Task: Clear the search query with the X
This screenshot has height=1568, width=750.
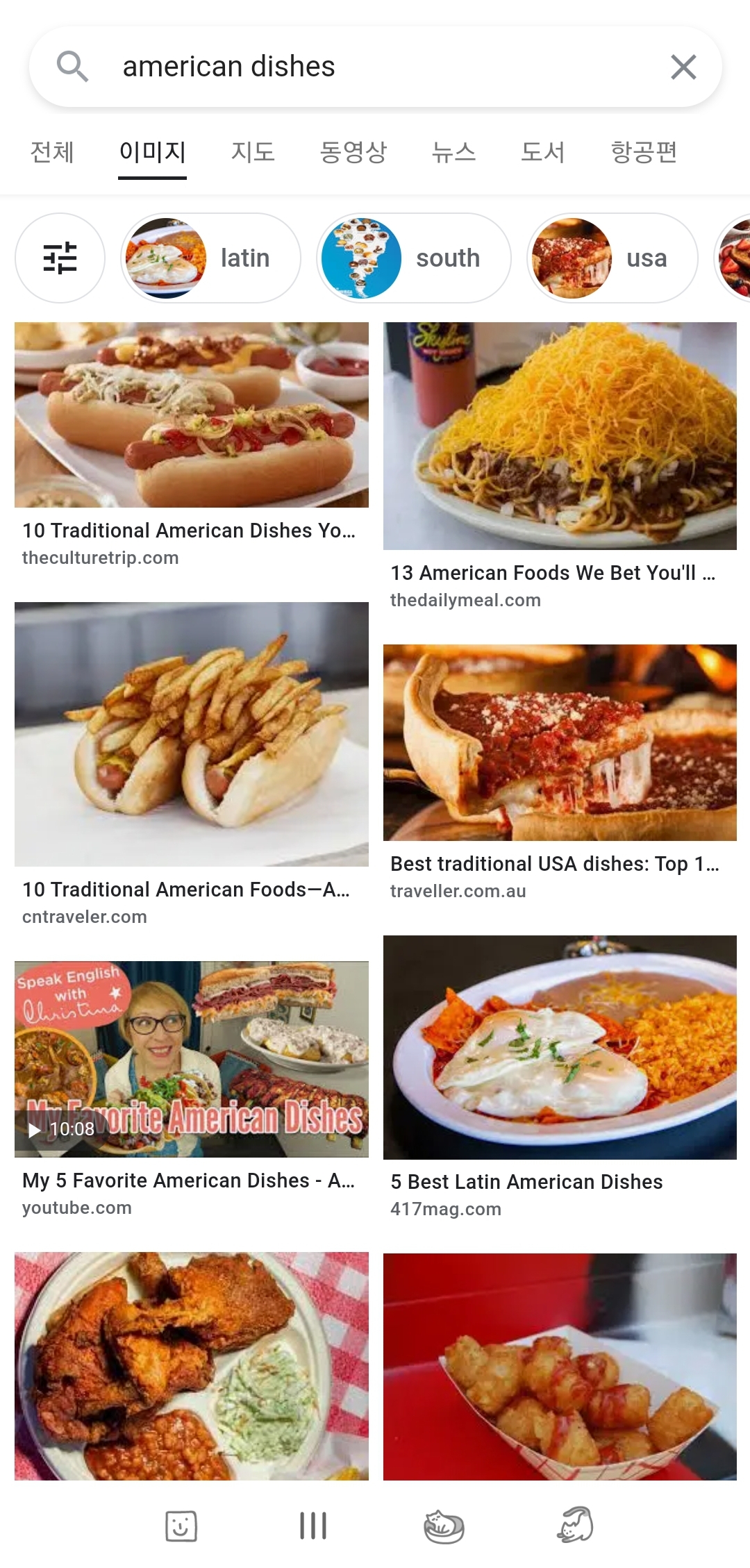Action: click(x=683, y=67)
